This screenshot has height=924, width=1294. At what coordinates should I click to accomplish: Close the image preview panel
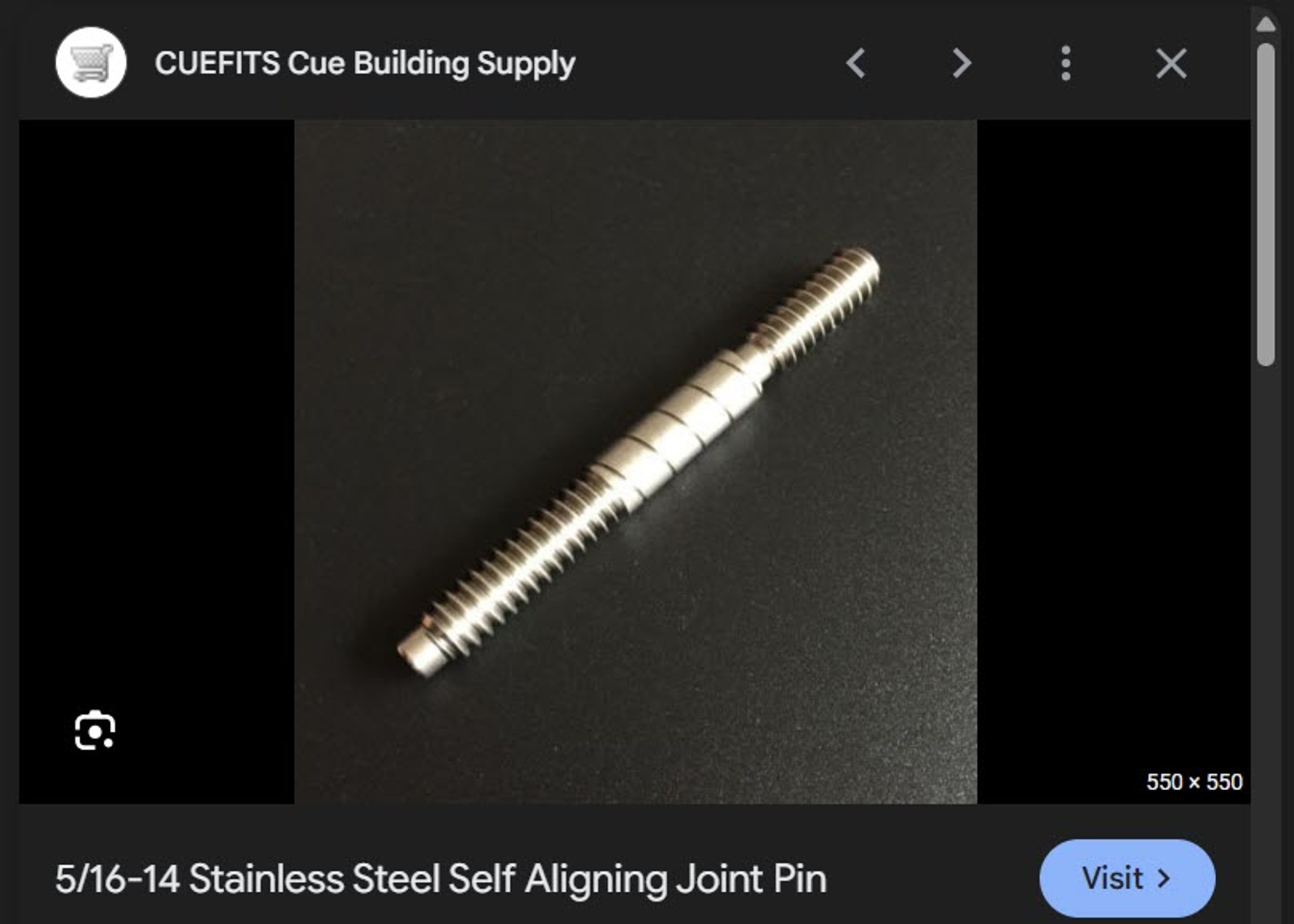[x=1171, y=63]
